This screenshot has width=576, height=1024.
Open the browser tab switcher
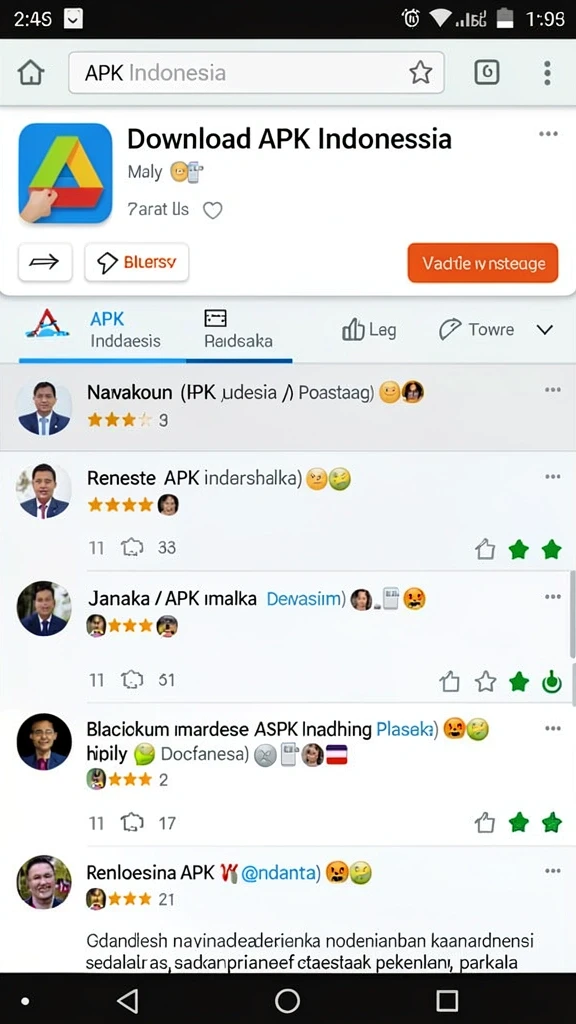tap(487, 72)
